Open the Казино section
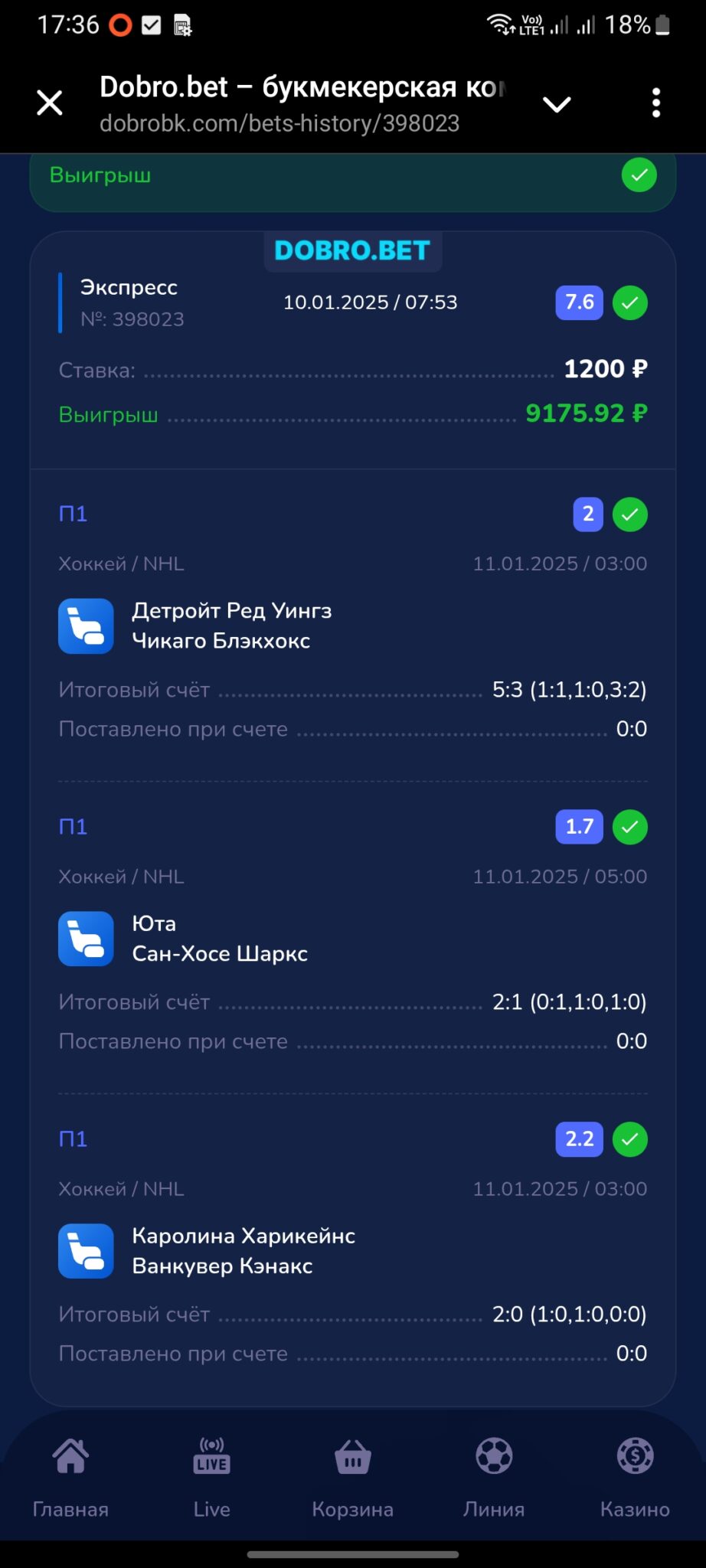This screenshot has width=706, height=1568. point(635,1478)
